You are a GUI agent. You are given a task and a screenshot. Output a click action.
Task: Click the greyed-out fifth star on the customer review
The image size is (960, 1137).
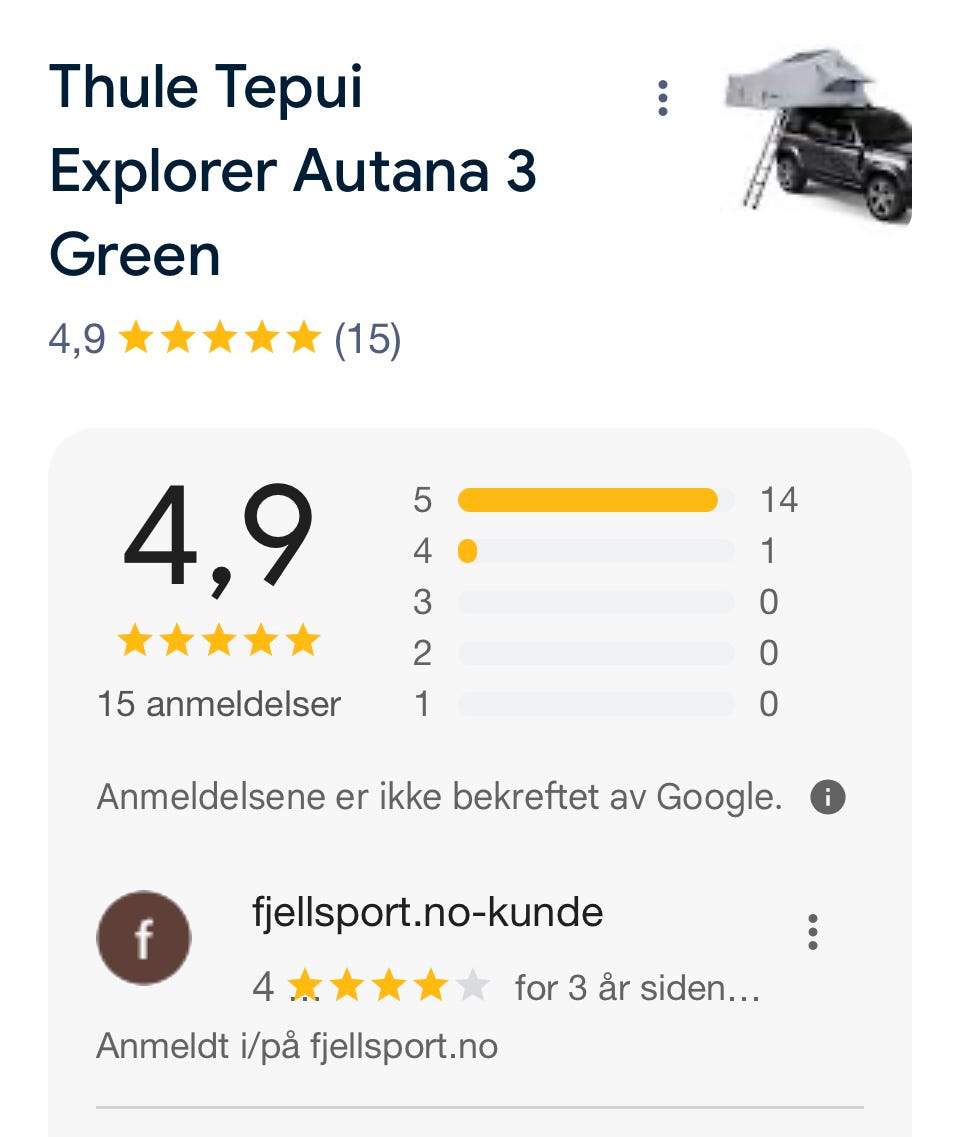pos(471,987)
